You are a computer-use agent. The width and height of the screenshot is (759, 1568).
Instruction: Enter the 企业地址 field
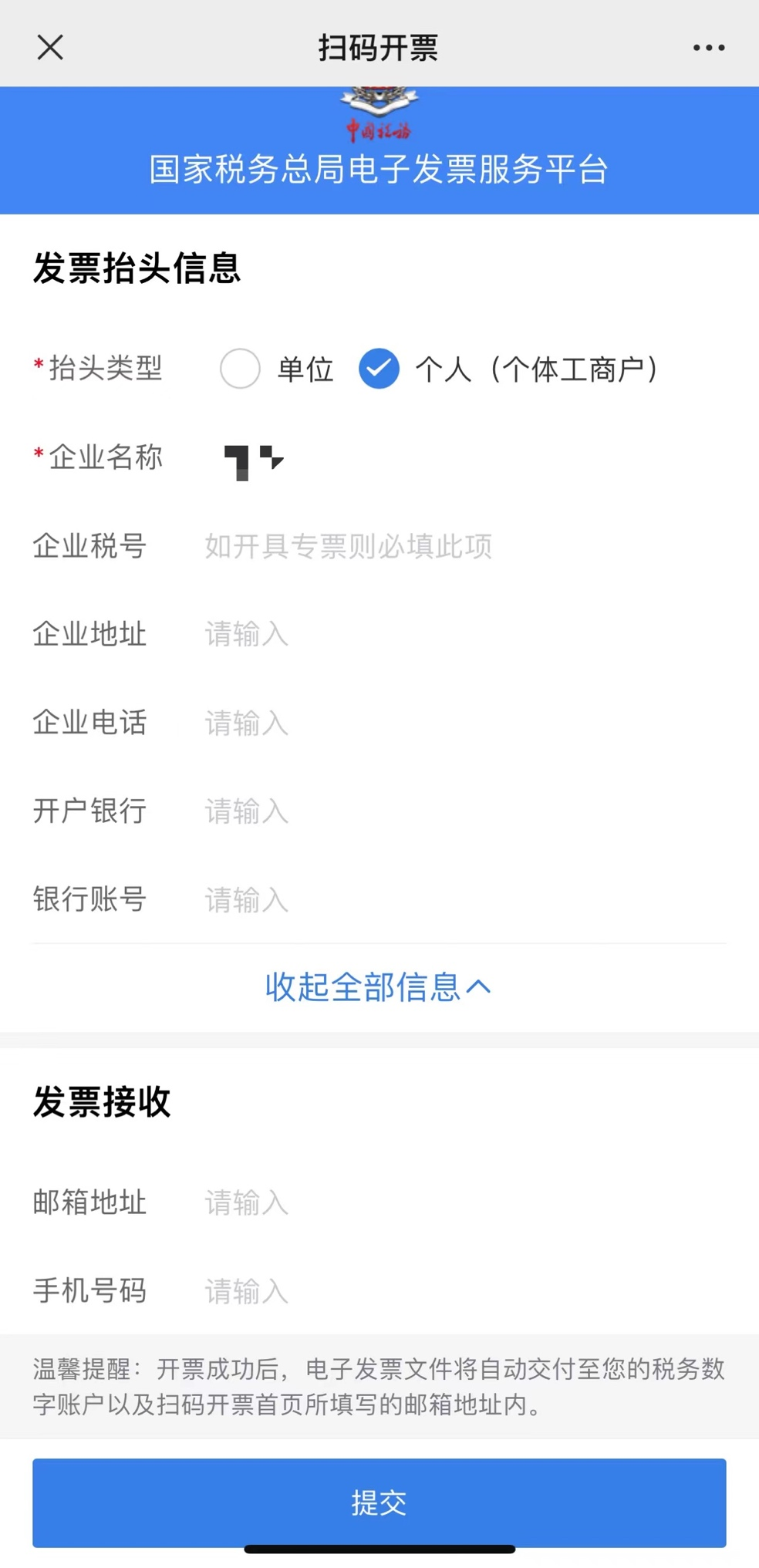pos(463,635)
